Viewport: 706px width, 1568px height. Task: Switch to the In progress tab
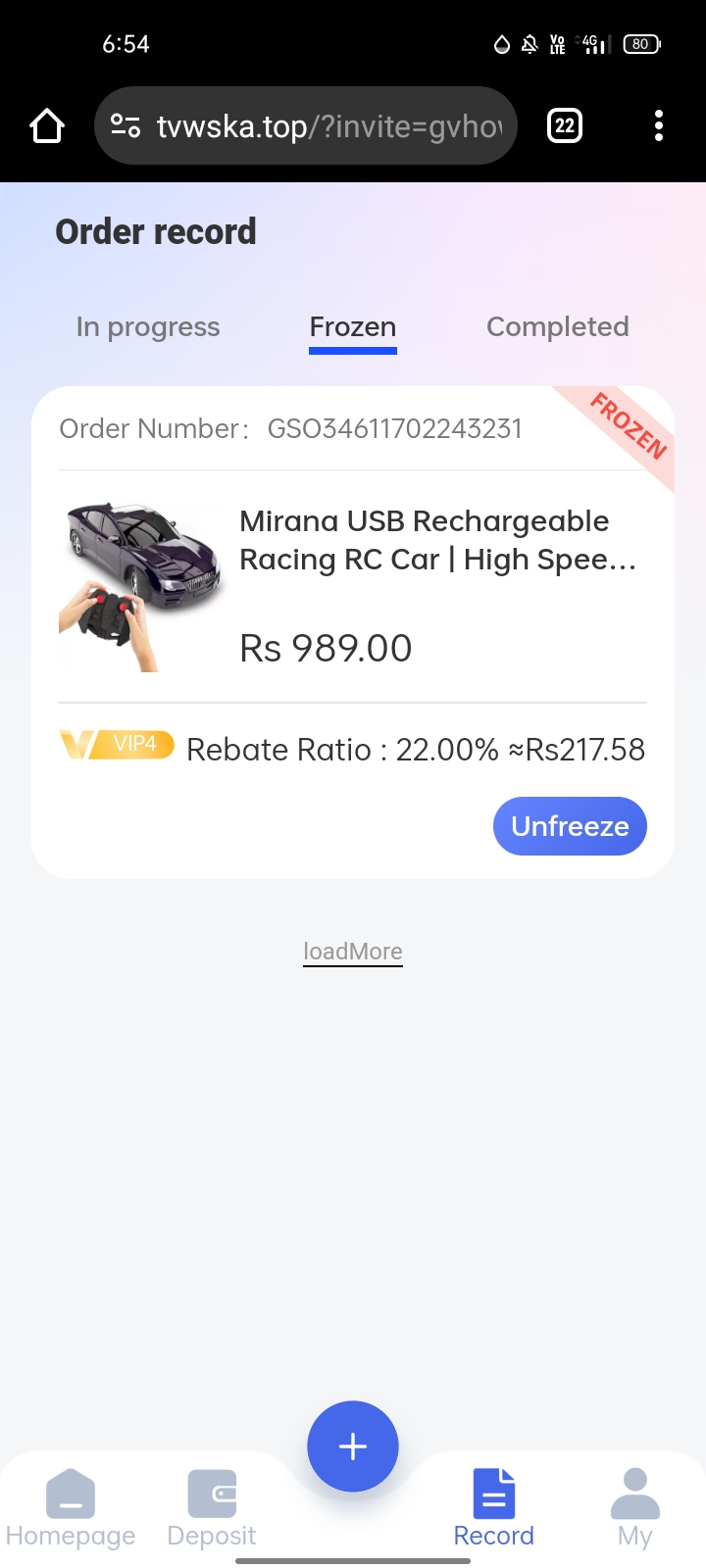148,327
